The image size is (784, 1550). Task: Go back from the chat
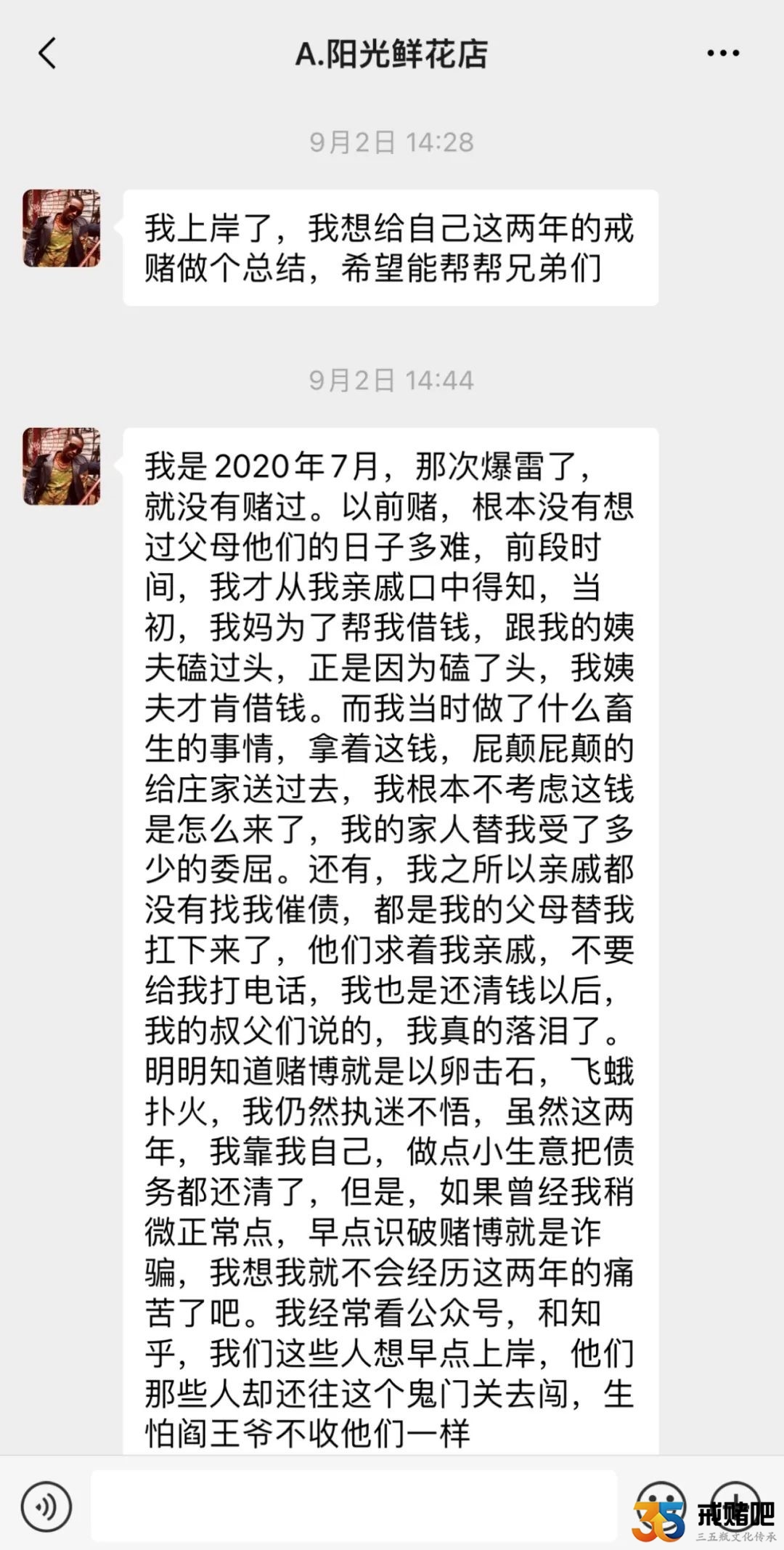coord(47,54)
